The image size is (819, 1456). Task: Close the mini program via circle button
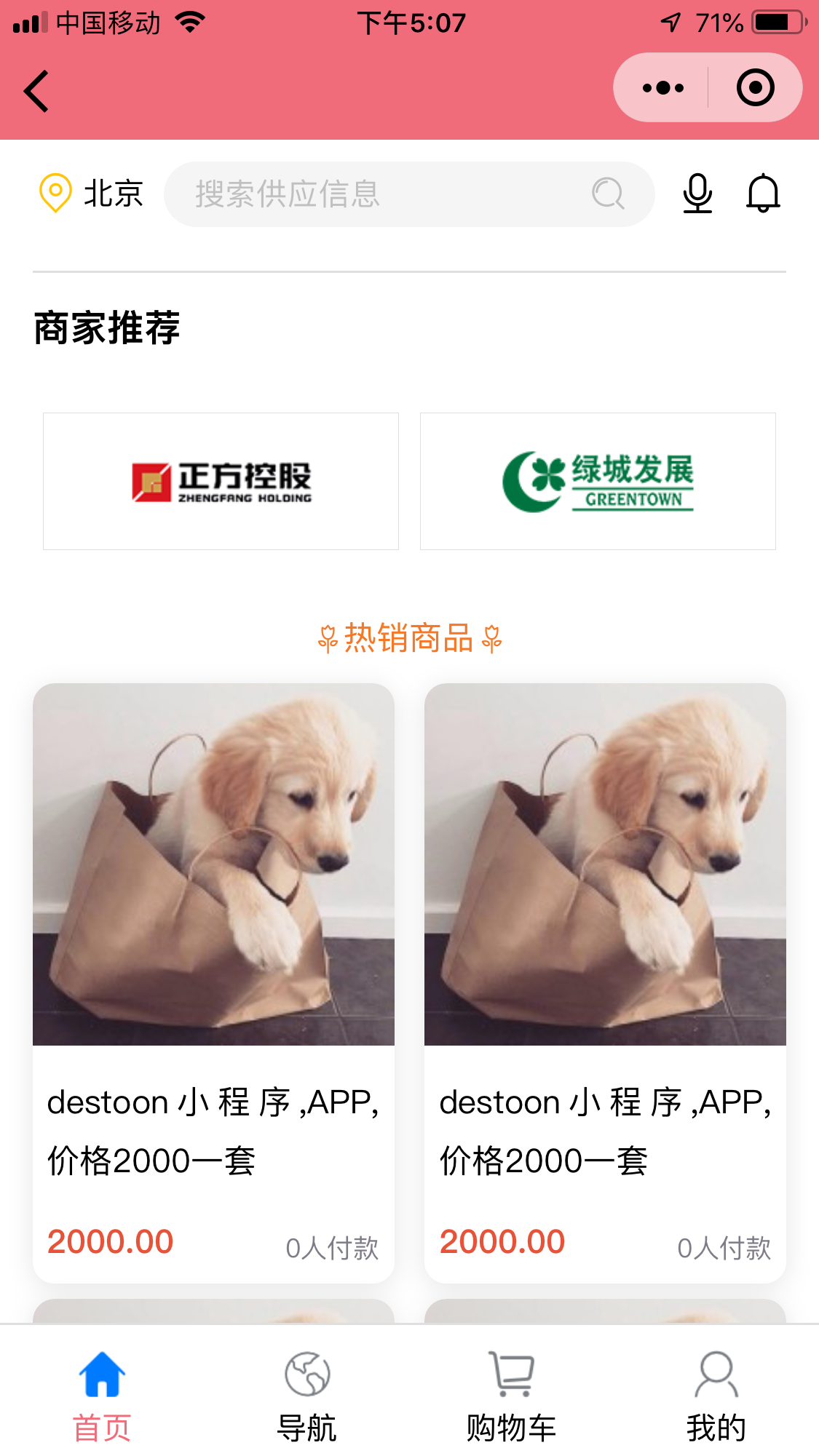click(755, 88)
